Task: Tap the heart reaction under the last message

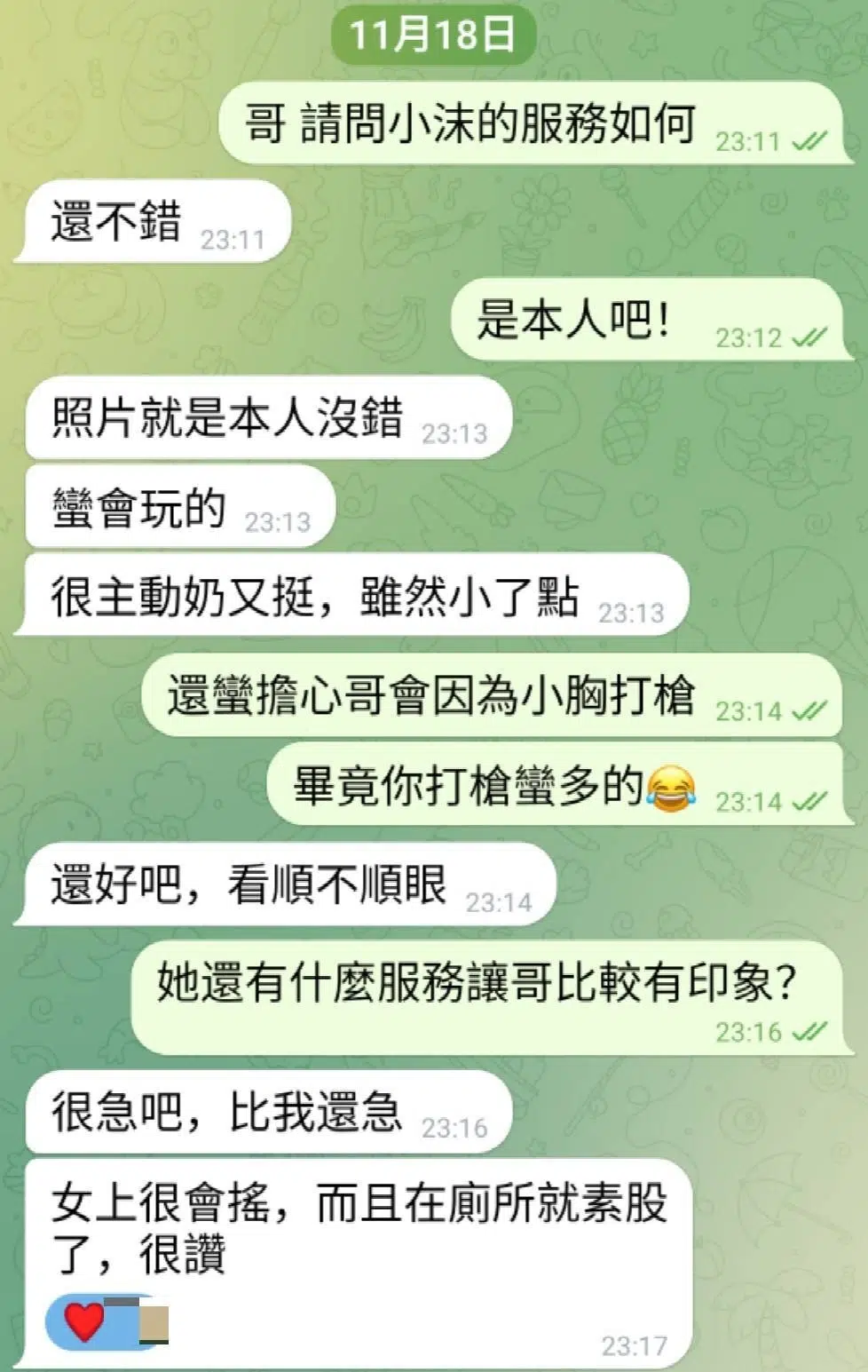Action: point(85,1321)
